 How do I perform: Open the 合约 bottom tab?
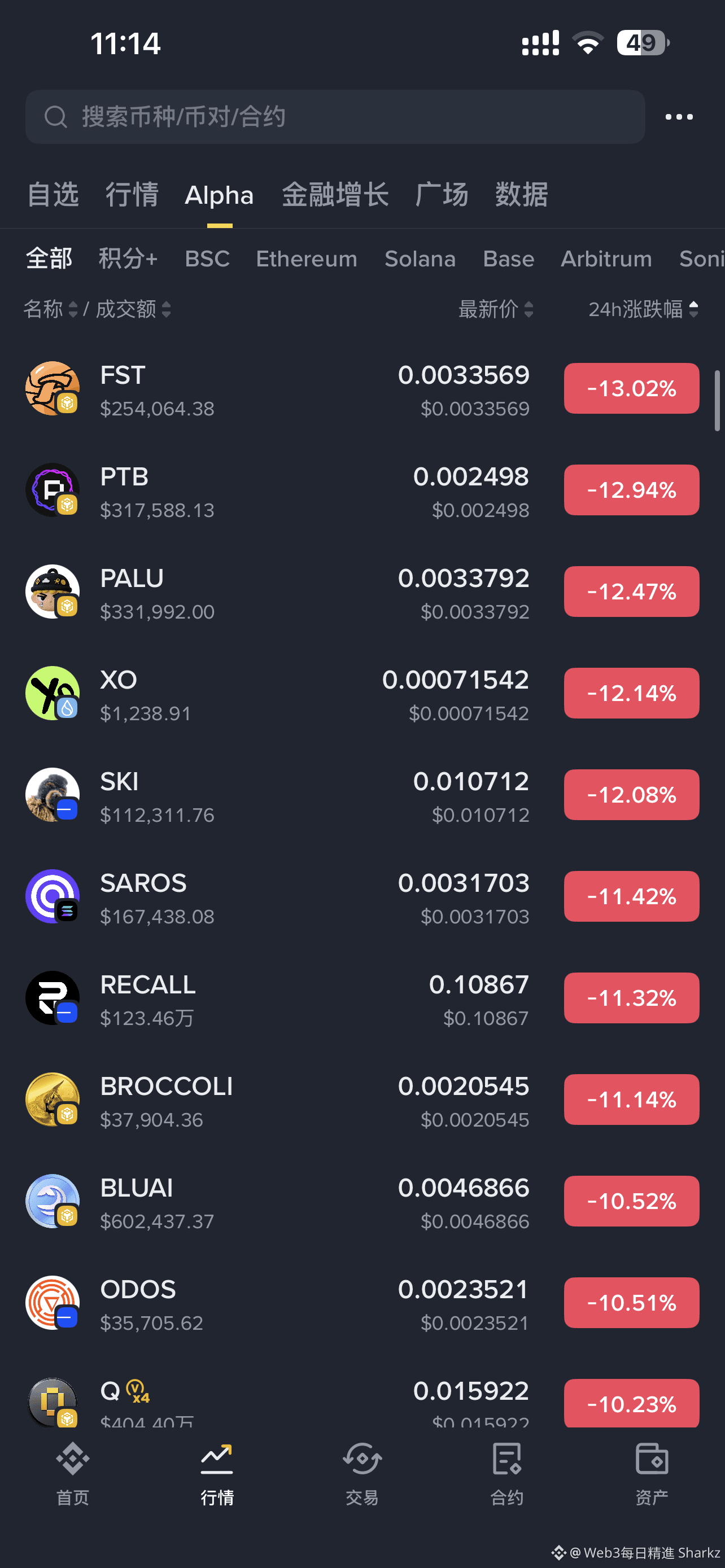[x=506, y=1473]
